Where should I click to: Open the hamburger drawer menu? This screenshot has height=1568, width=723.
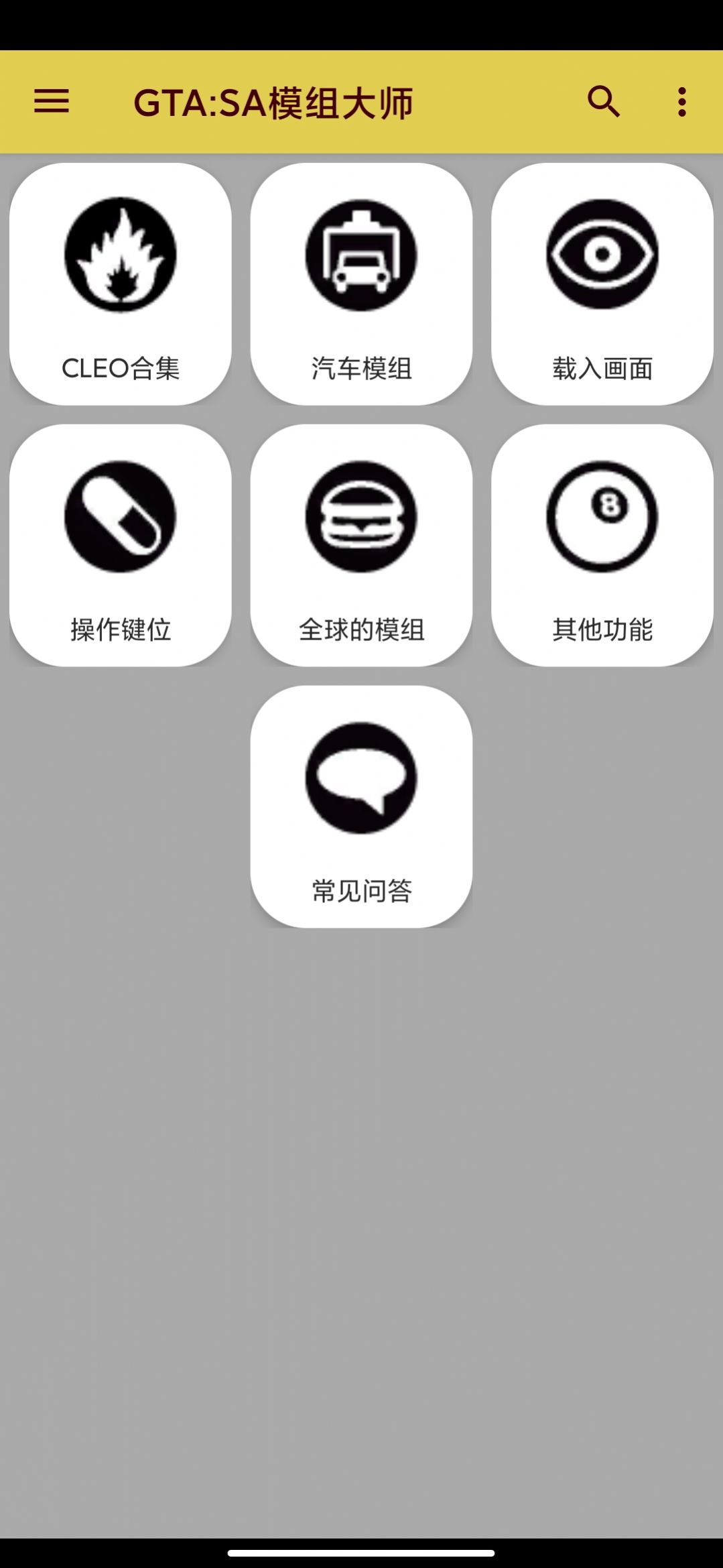(52, 102)
